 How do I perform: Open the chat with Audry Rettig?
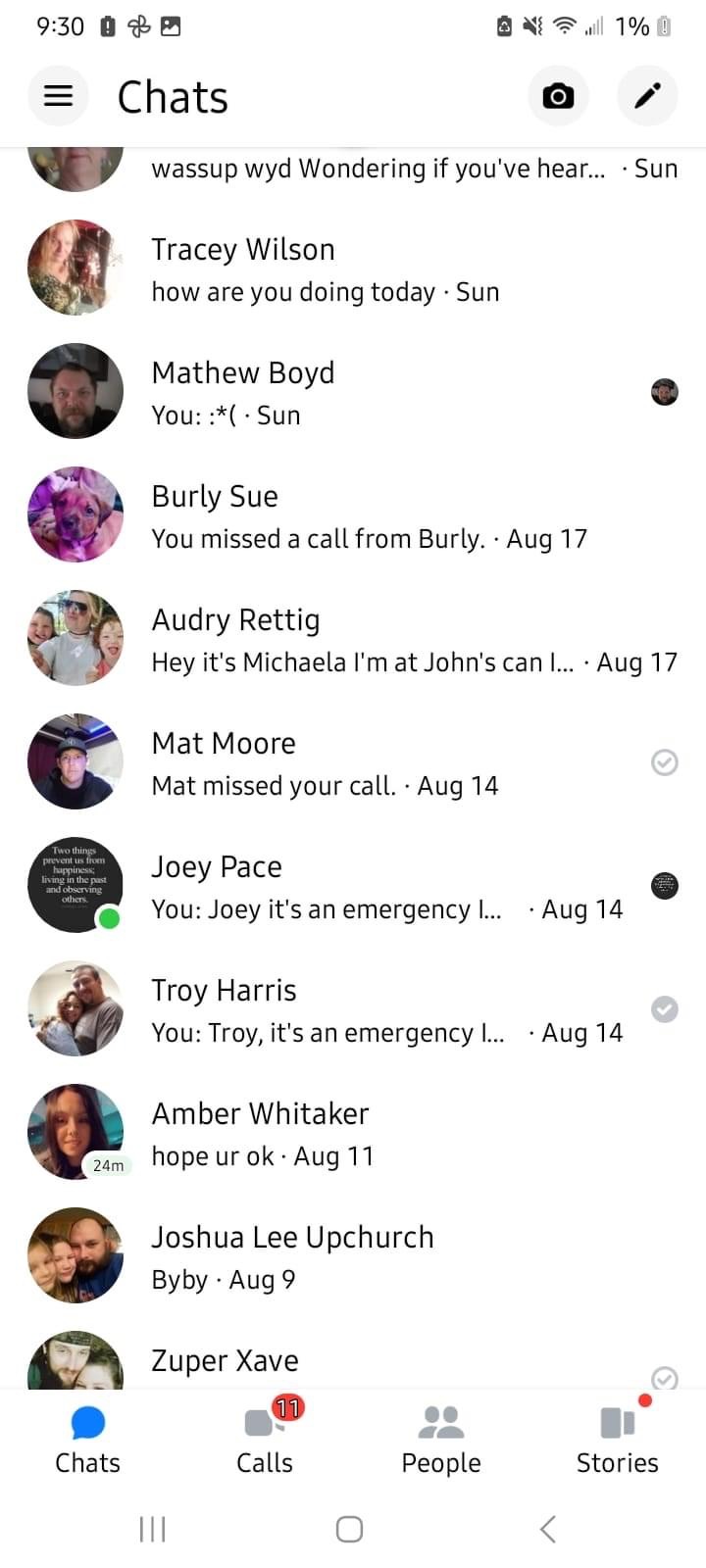pyautogui.click(x=353, y=638)
